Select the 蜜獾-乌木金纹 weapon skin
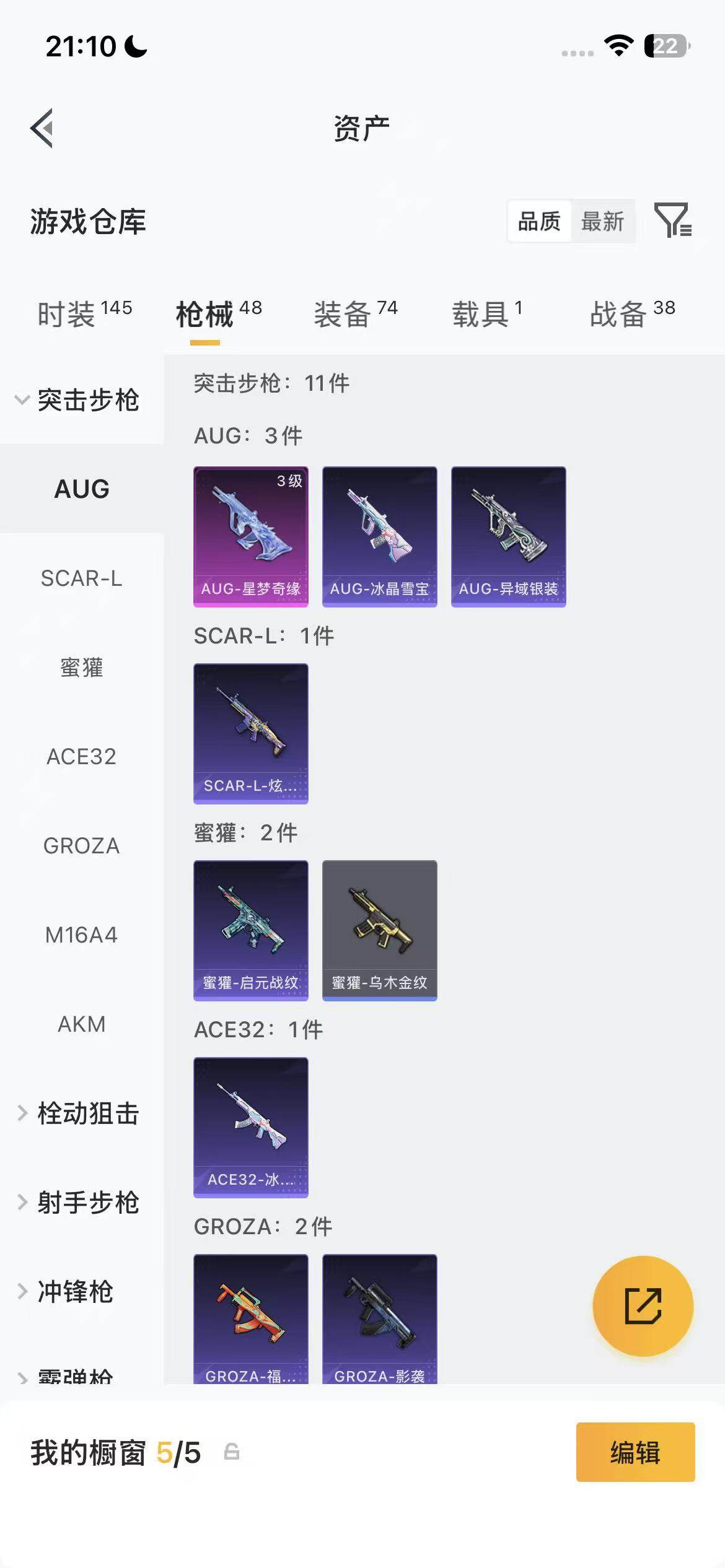725x1568 pixels. click(380, 930)
